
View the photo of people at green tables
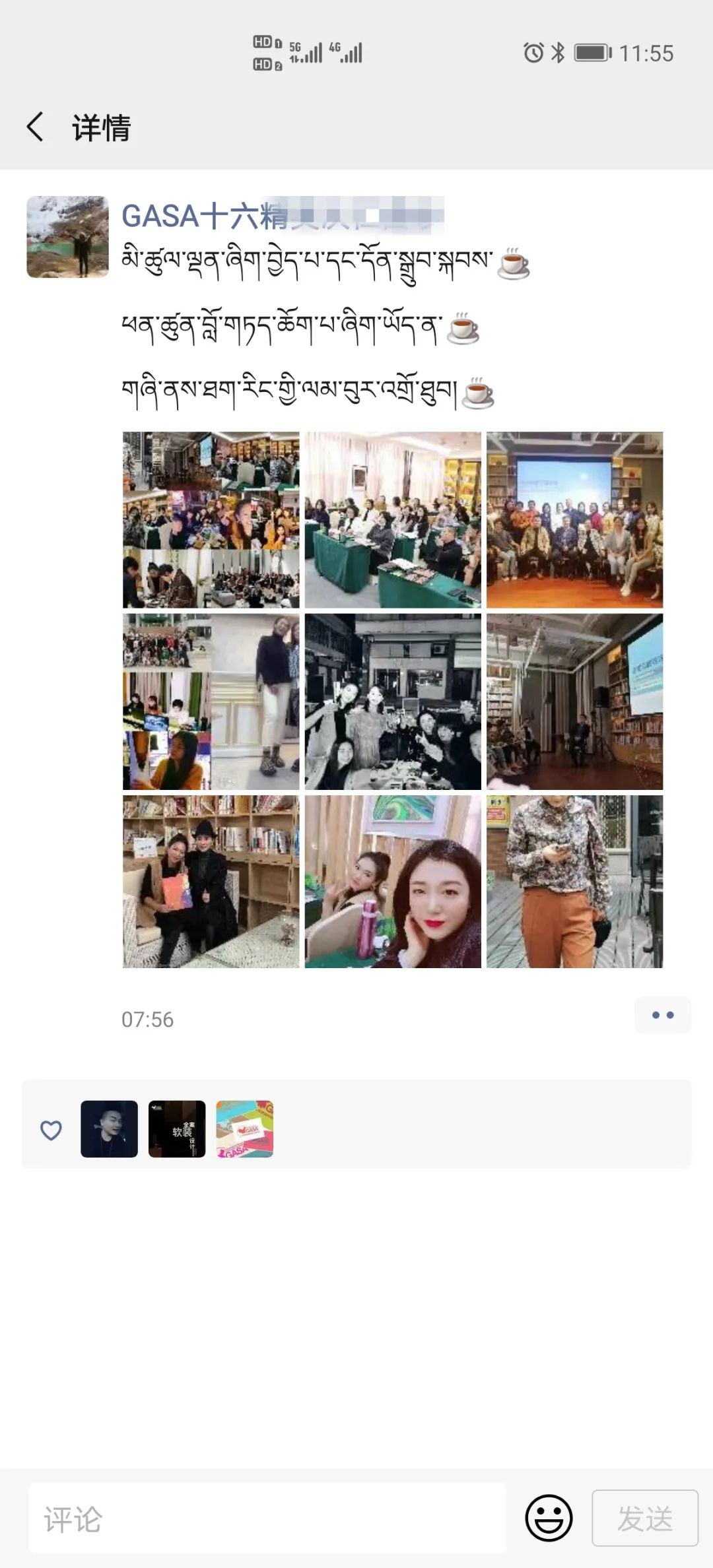pos(393,519)
